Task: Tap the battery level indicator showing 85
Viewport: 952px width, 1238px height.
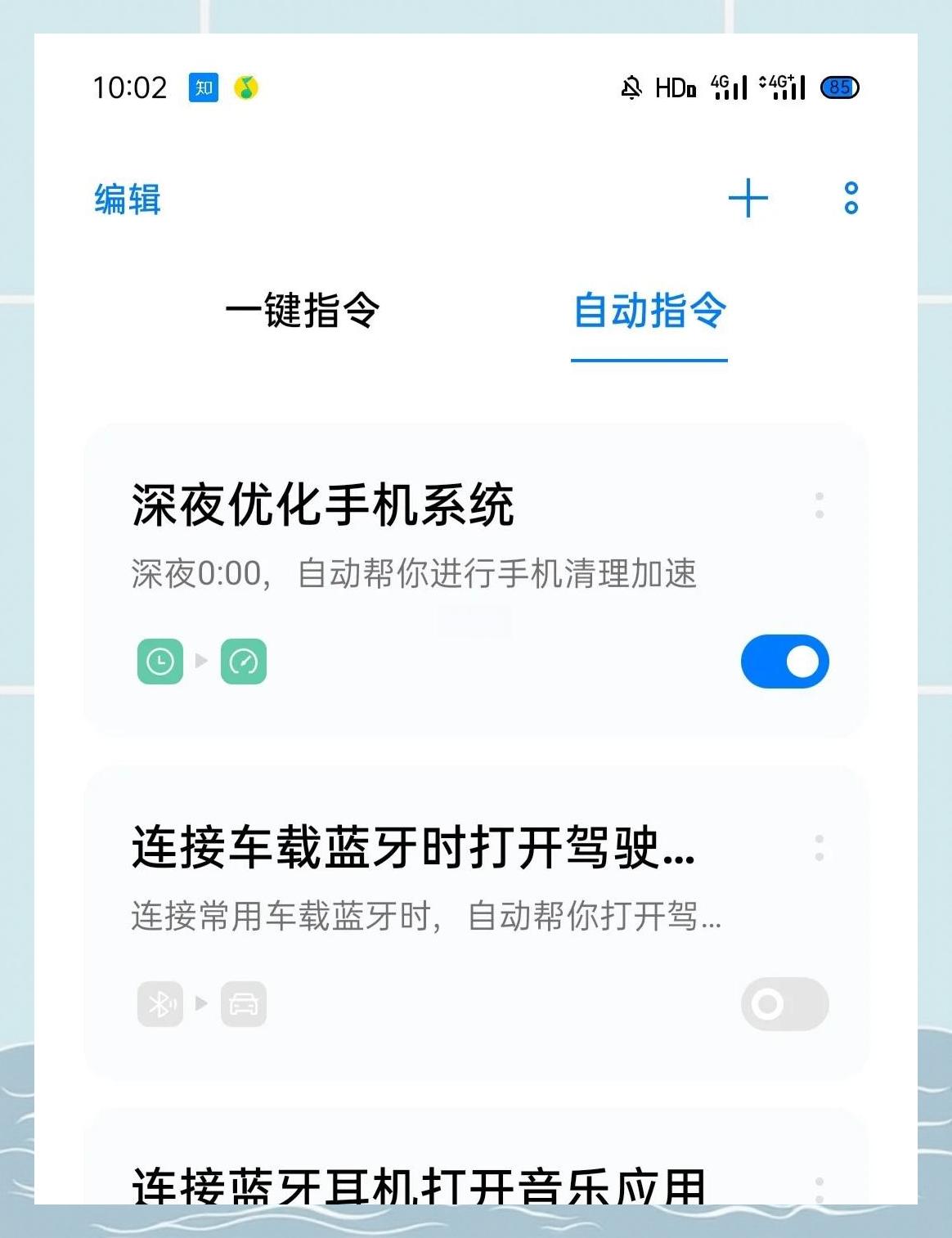Action: pos(838,87)
